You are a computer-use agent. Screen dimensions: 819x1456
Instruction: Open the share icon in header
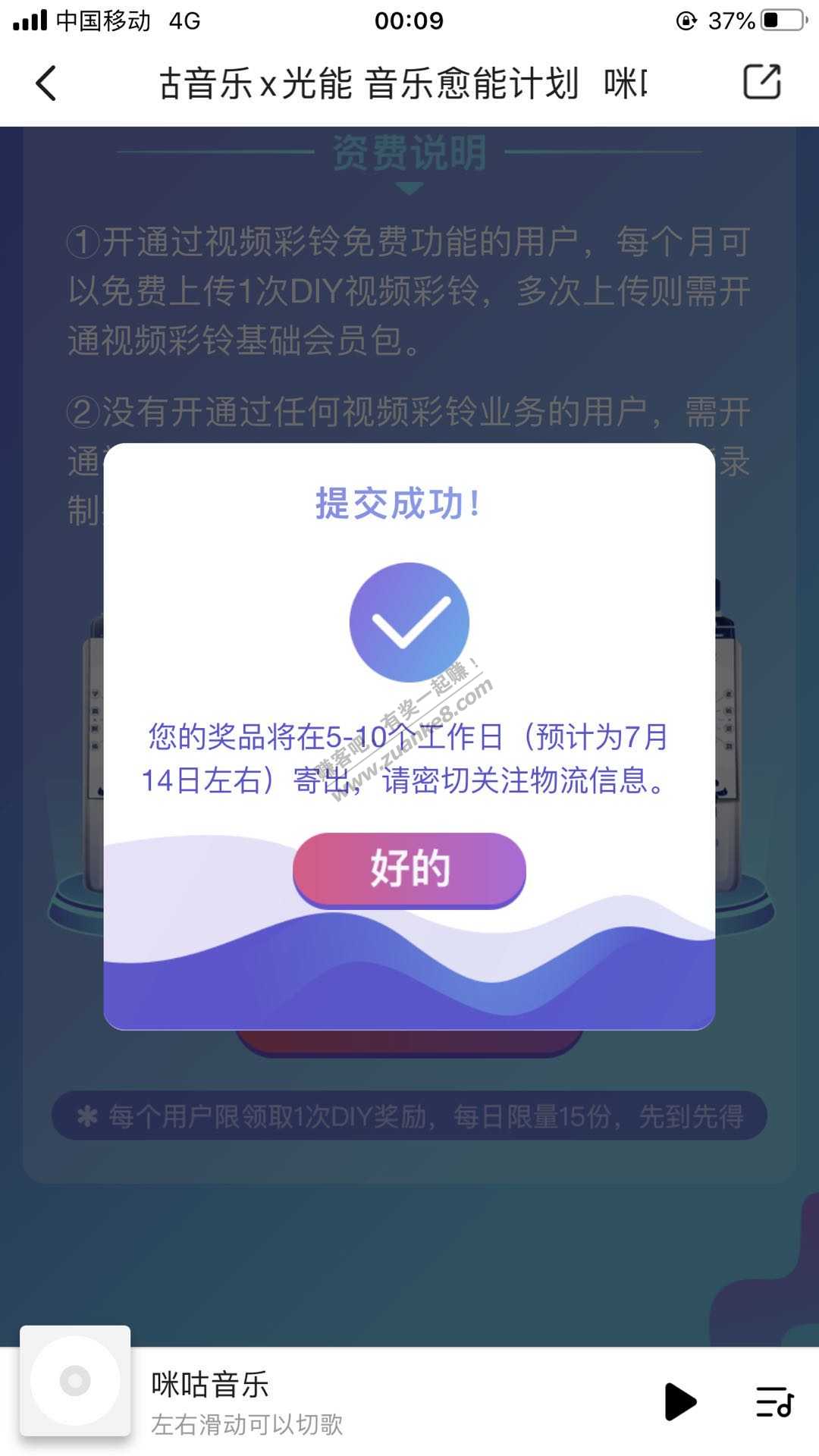tap(761, 82)
